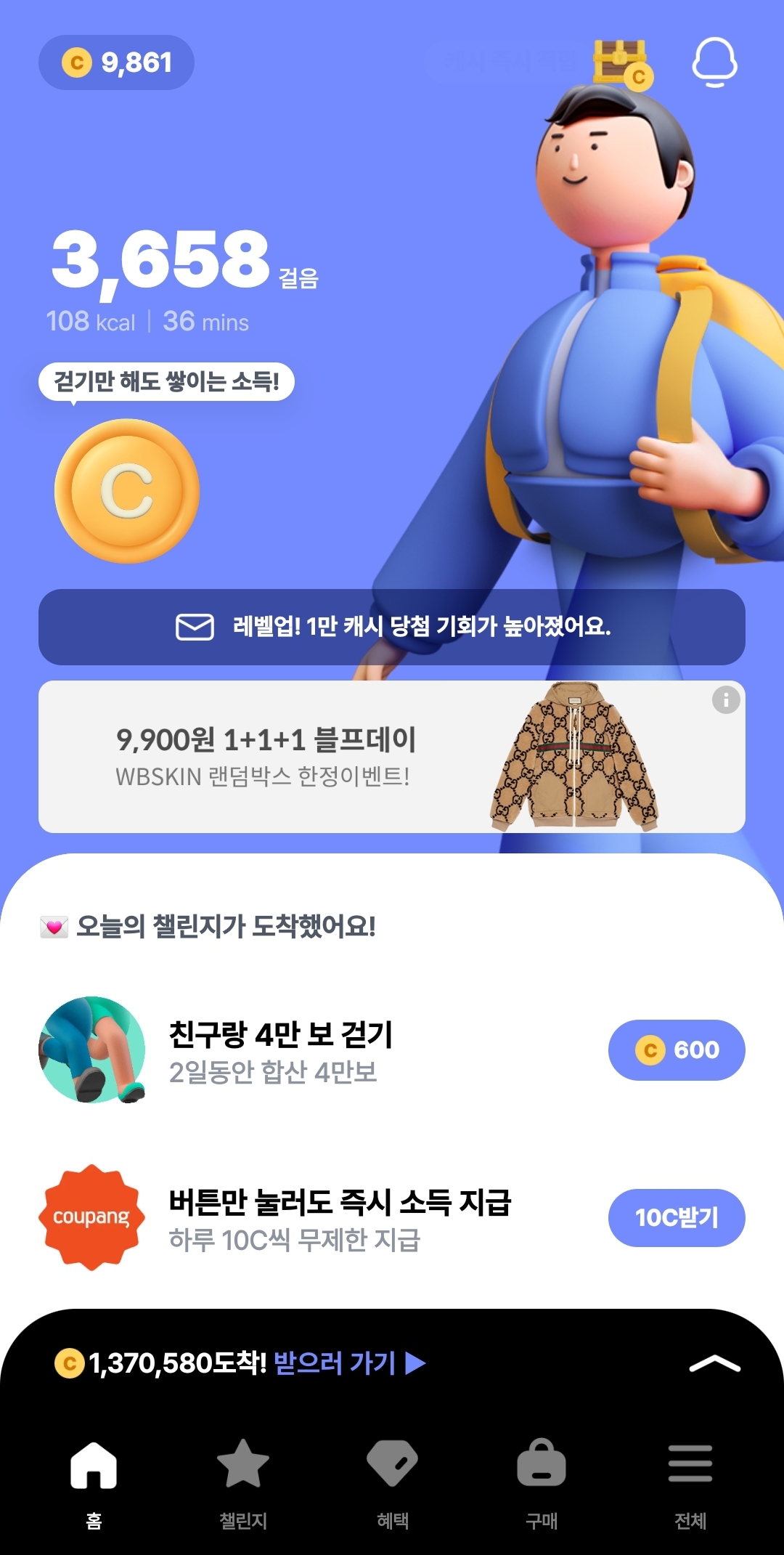The image size is (784, 1555).
Task: Tap the 600 cash reward button
Action: pos(677,1050)
